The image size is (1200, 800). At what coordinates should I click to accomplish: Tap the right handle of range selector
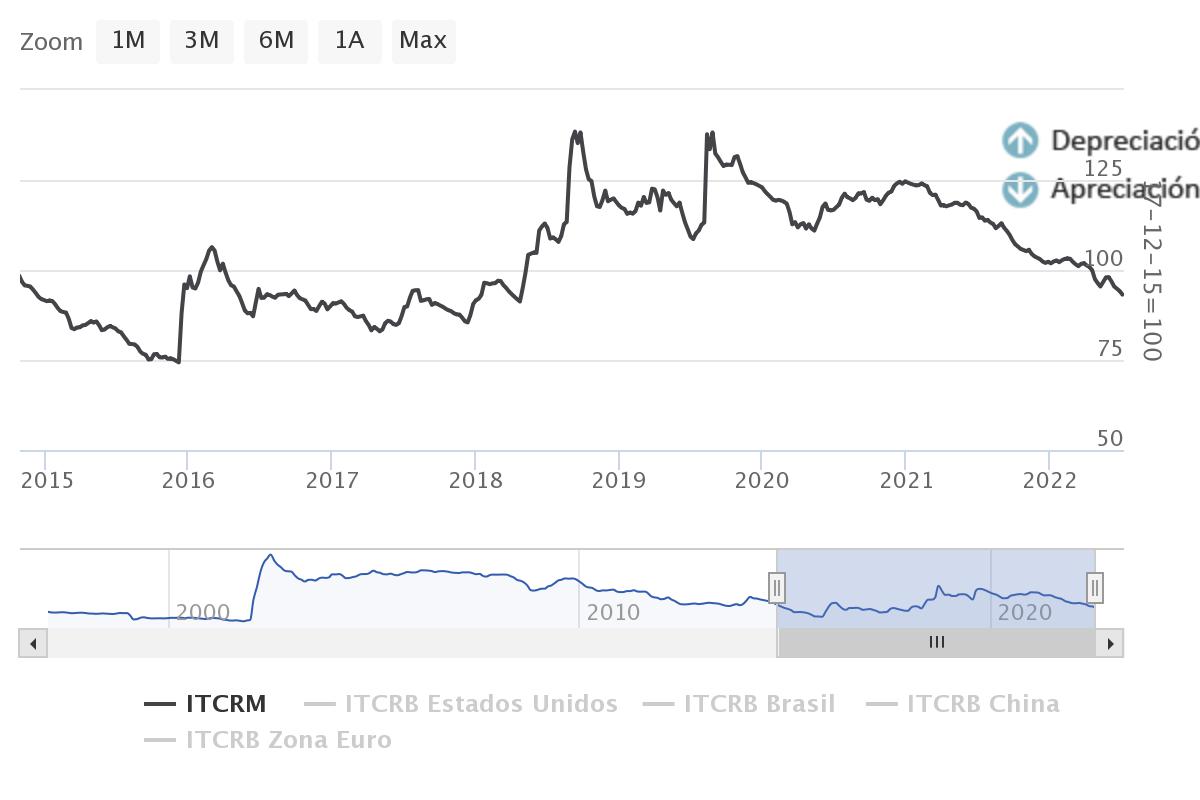coord(1095,587)
